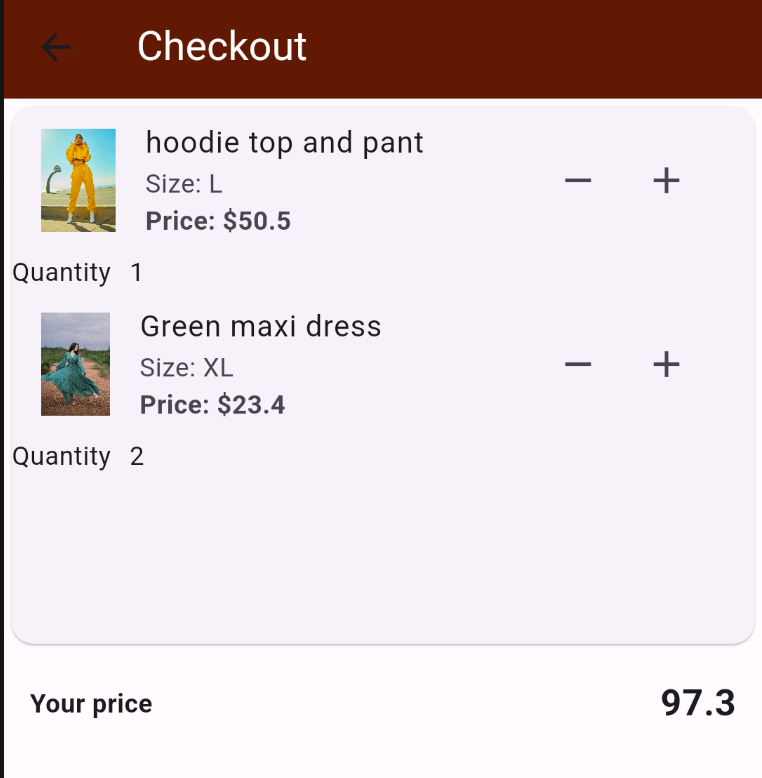Reduce the Green maxi dress quantity
Viewport: 762px width, 778px height.
578,365
